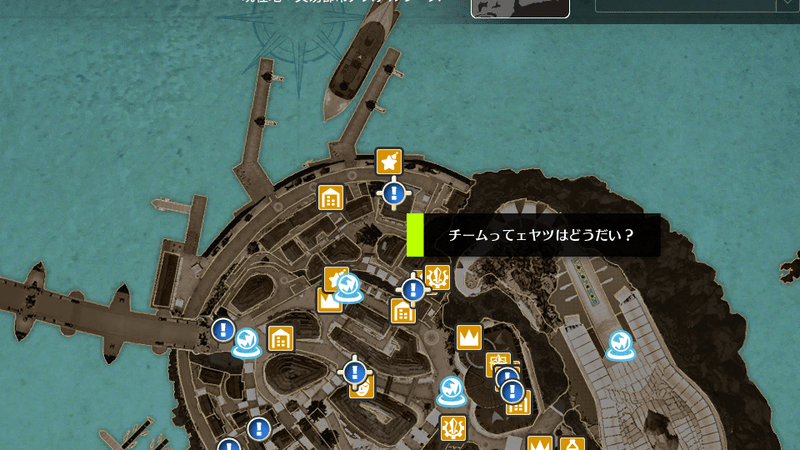This screenshot has height=450, width=800.
Task: Select the quest marker on the western bridge
Action: click(x=223, y=329)
